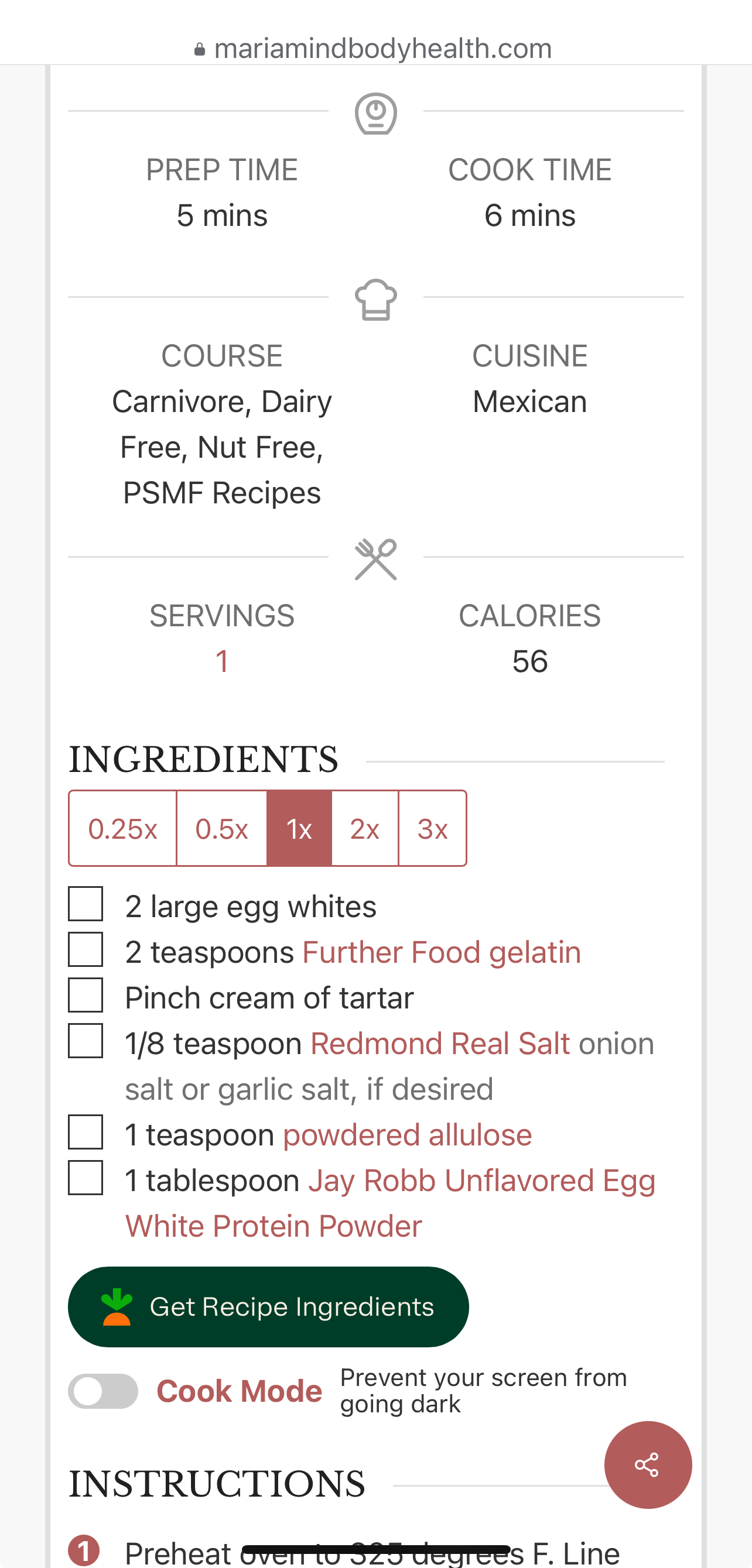Image resolution: width=752 pixels, height=1568 pixels.
Task: Check the Egg White Protein Powder box
Action: pyautogui.click(x=86, y=1178)
